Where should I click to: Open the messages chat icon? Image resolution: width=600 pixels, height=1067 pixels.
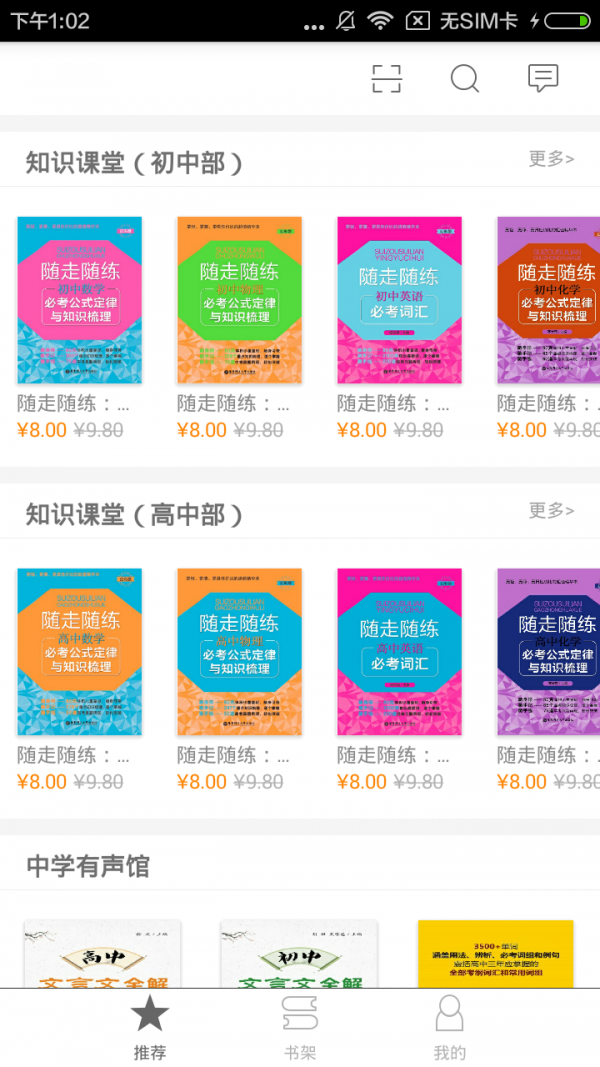542,78
